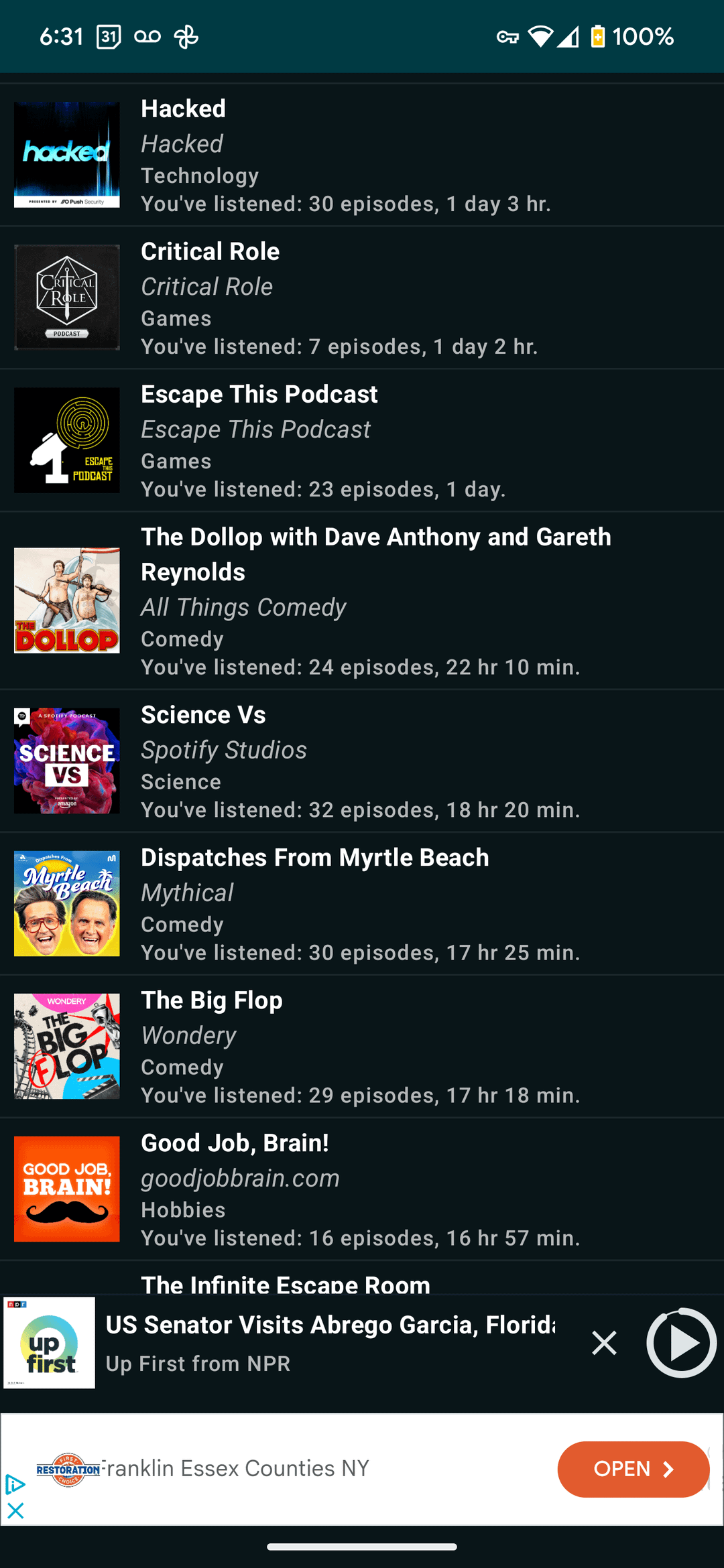Screen dimensions: 724x1568
Task: Open Dispatches From Myrtle Beach
Action: pos(362,904)
